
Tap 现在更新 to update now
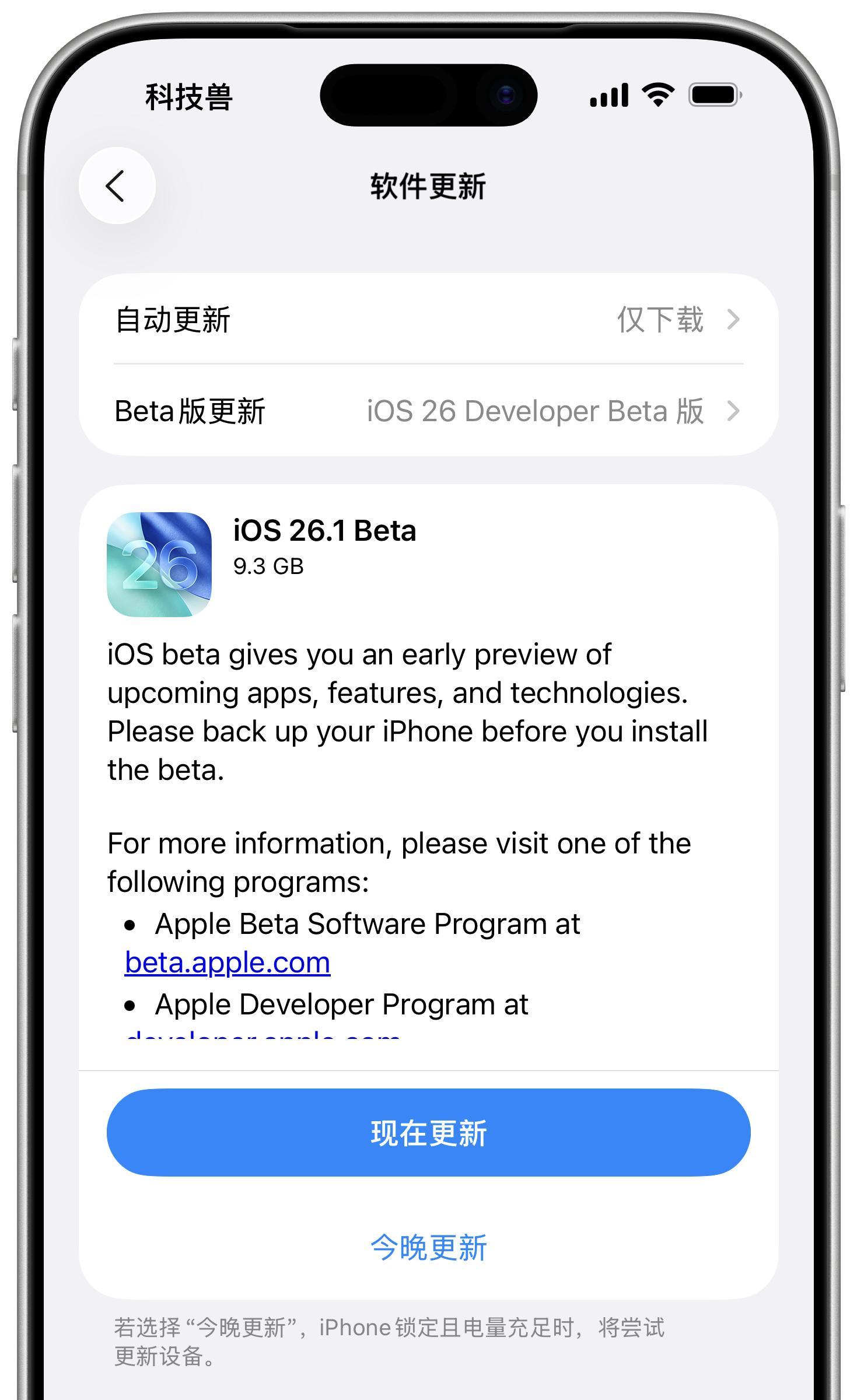point(428,1132)
